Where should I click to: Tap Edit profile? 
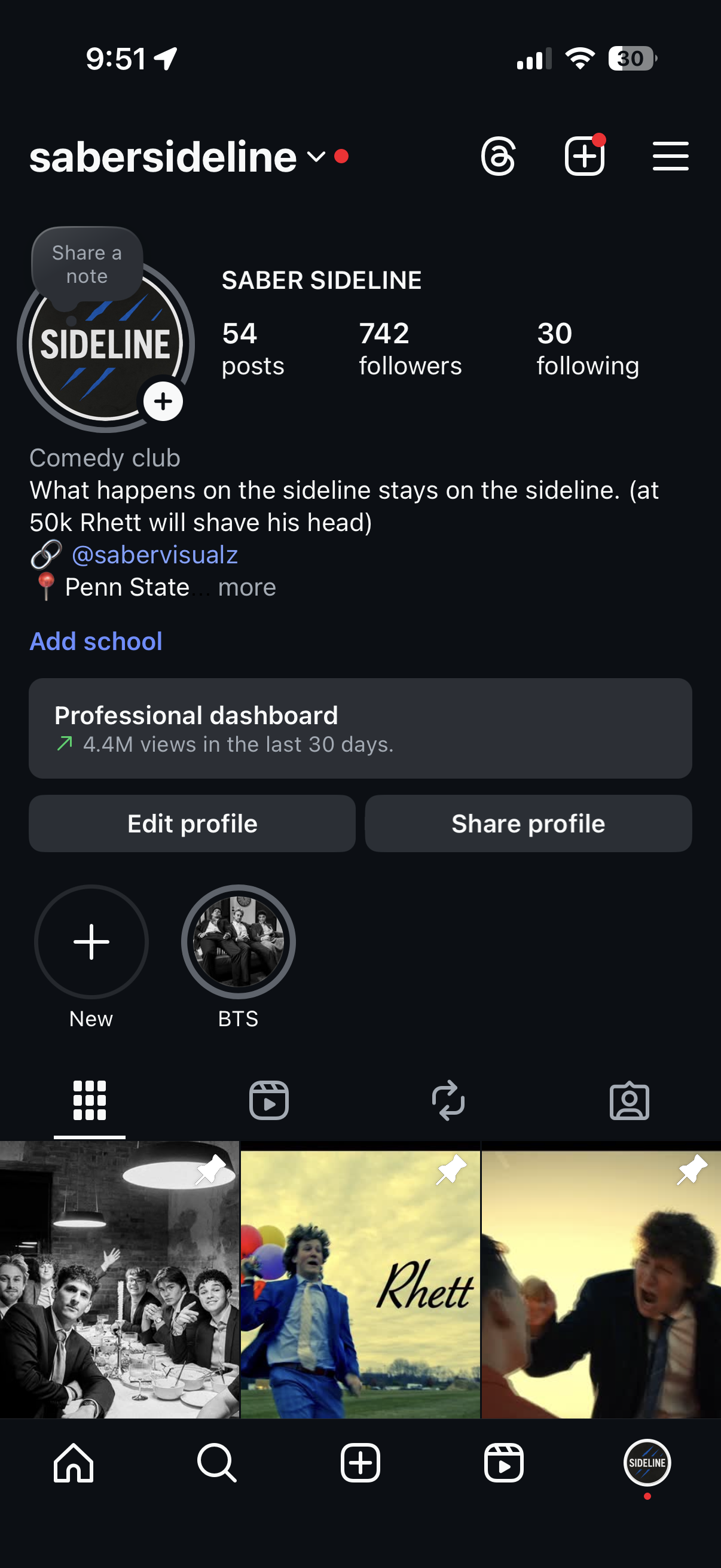[193, 823]
